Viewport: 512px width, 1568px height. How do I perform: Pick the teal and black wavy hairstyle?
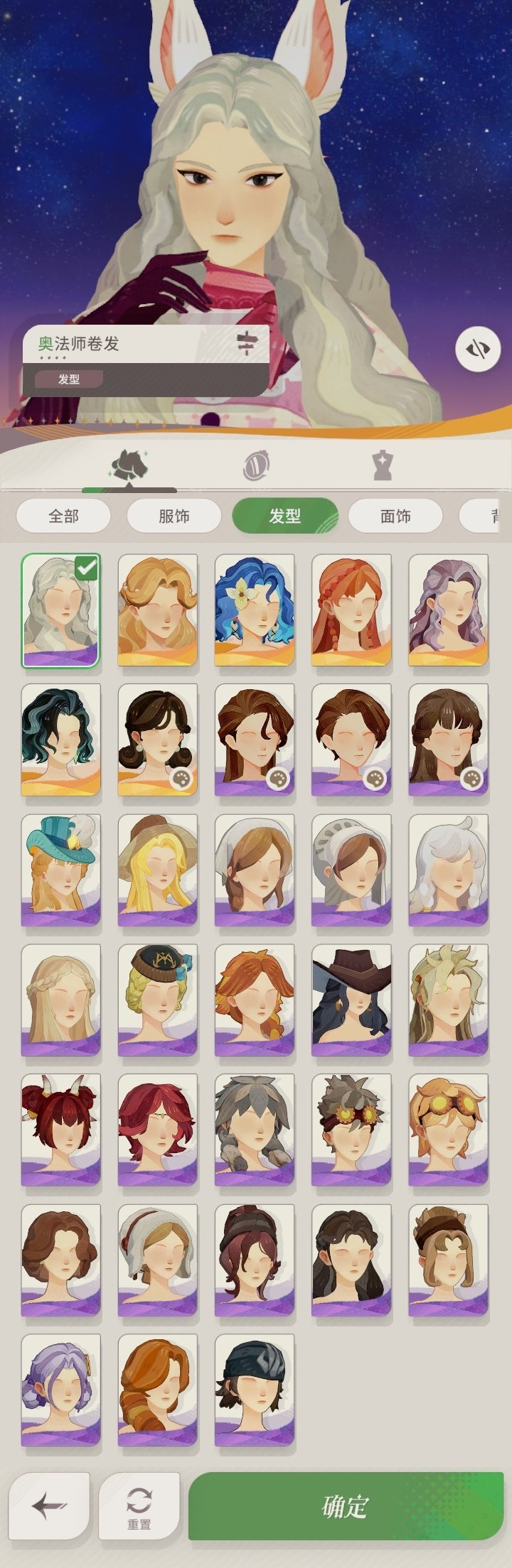61,740
